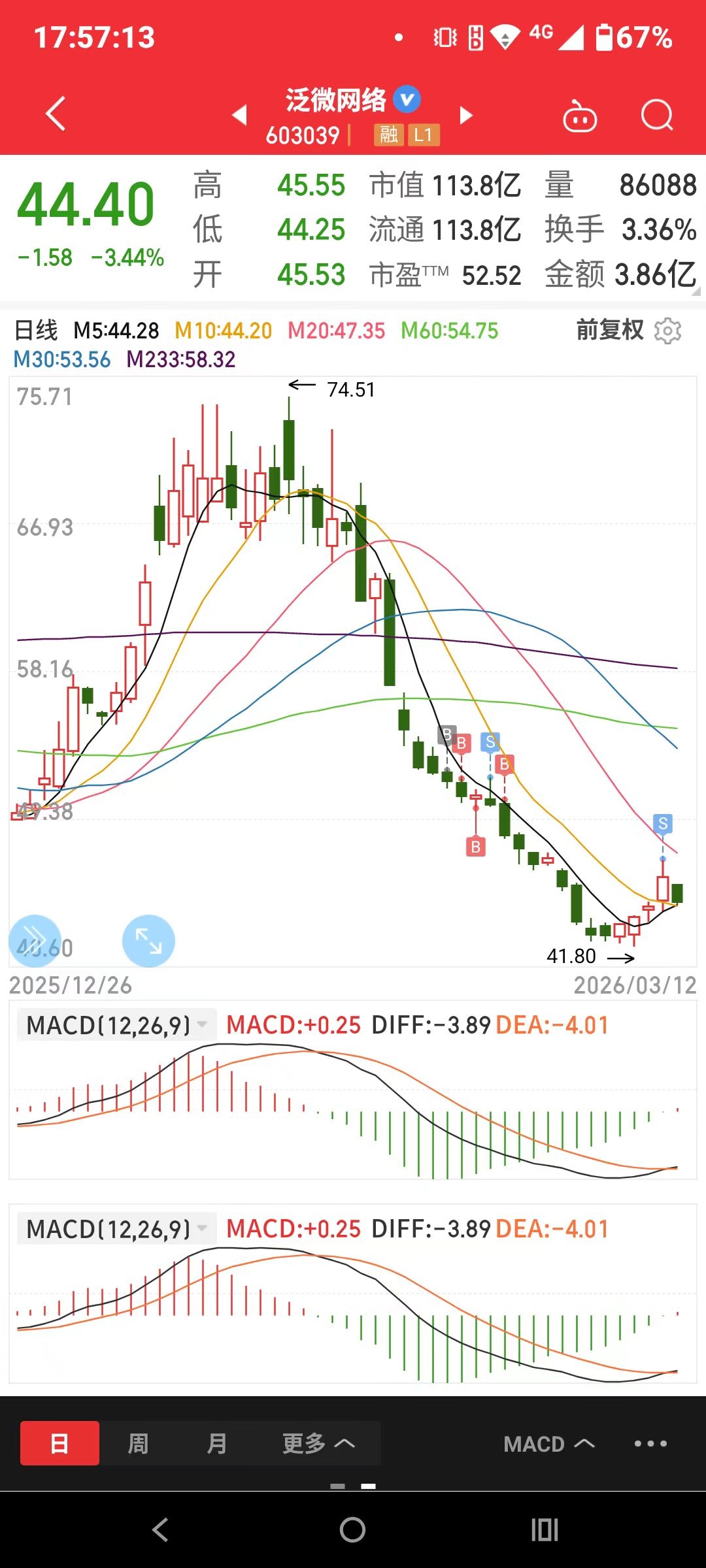
Task: Switch to the previous stock
Action: pyautogui.click(x=240, y=115)
